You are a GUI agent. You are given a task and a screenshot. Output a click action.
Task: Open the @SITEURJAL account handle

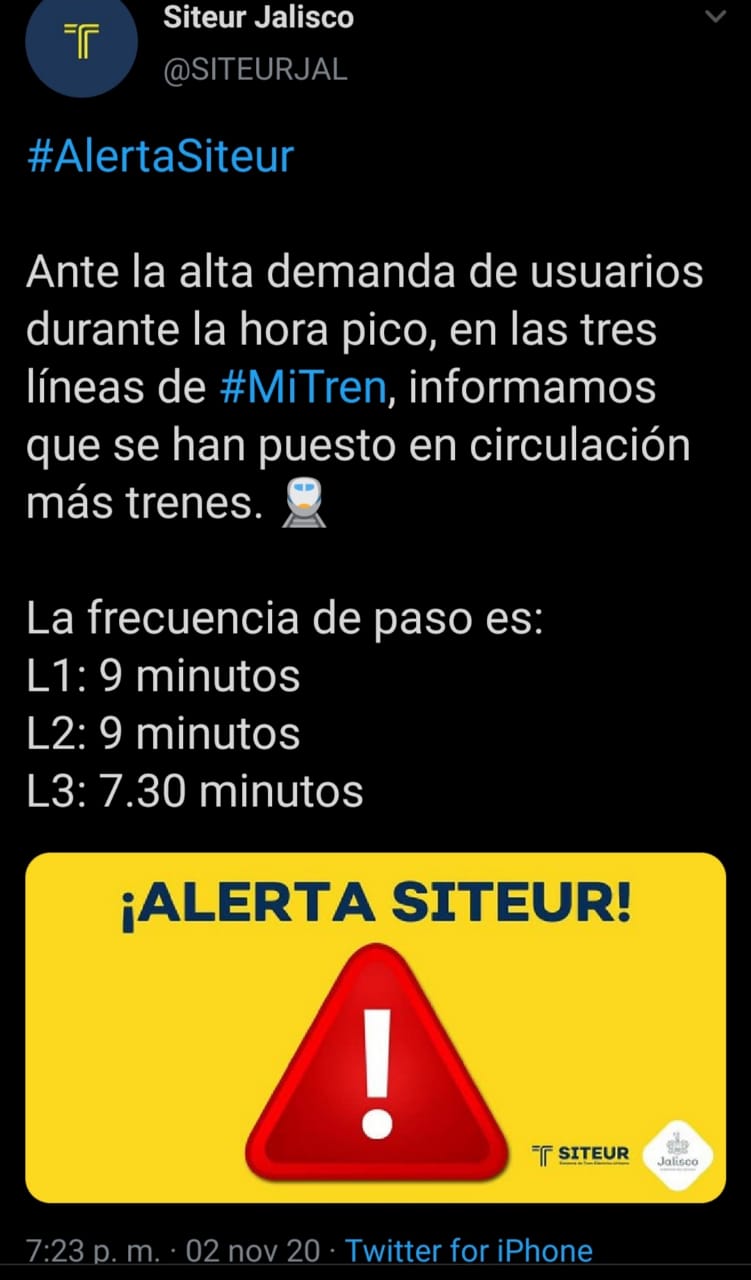(x=253, y=70)
